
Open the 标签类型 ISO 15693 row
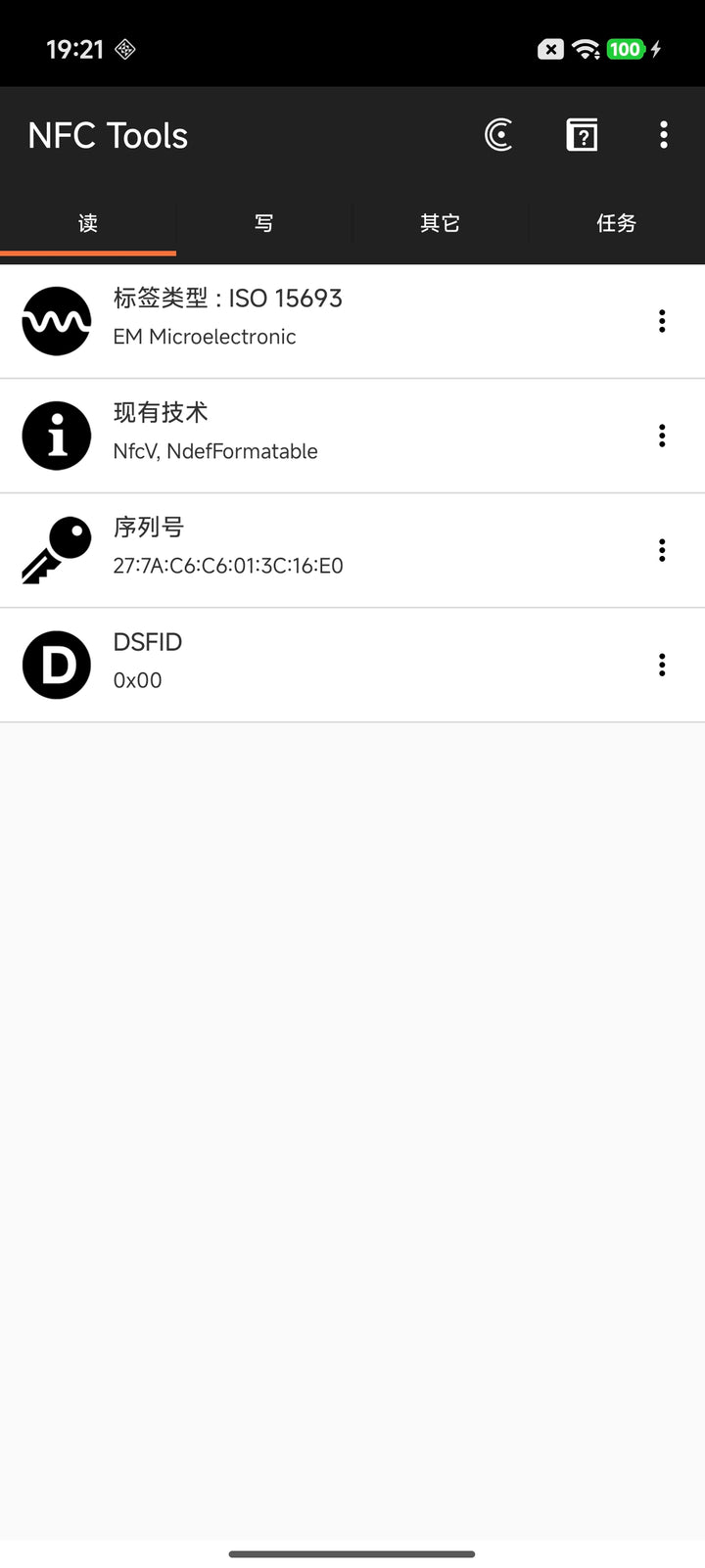tap(352, 321)
